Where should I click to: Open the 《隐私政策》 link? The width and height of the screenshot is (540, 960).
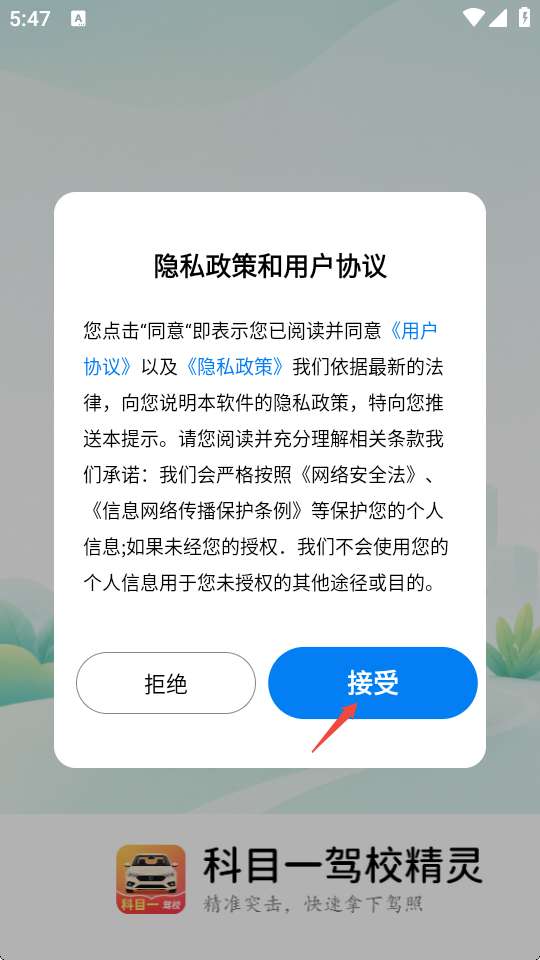point(235,367)
